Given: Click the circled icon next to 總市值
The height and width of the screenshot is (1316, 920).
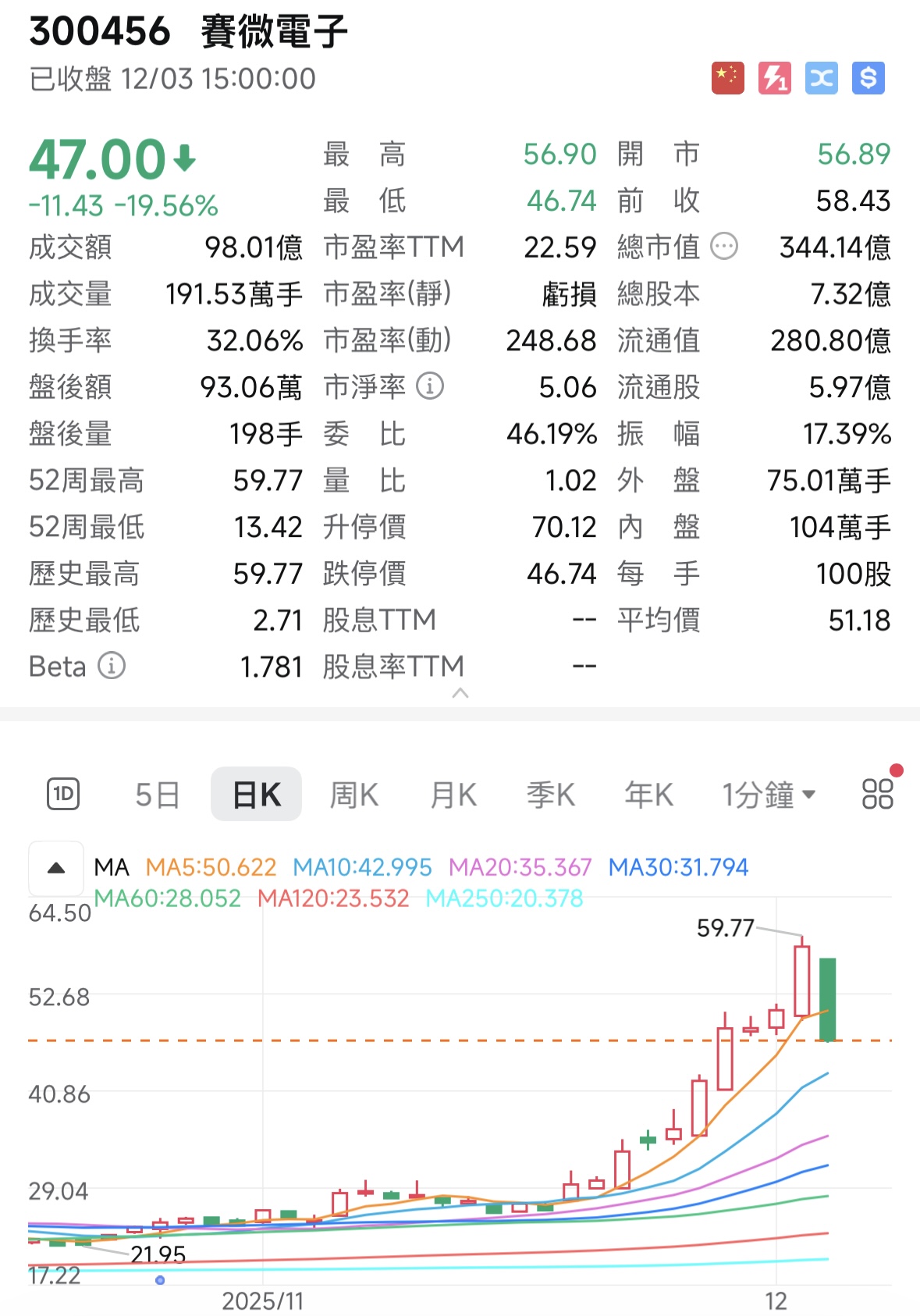Looking at the screenshot, I should (722, 247).
